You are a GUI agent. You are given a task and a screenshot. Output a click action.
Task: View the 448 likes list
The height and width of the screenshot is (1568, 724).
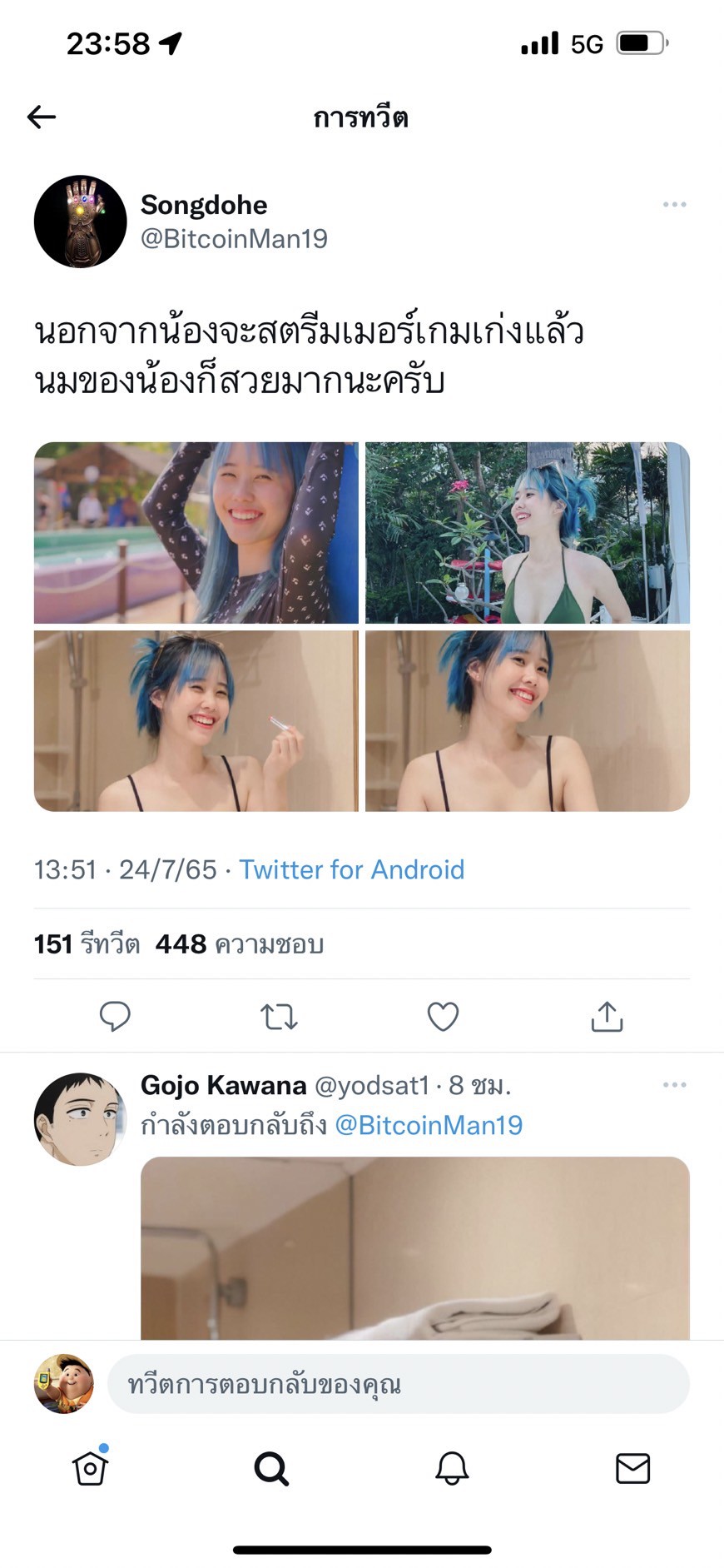click(240, 944)
